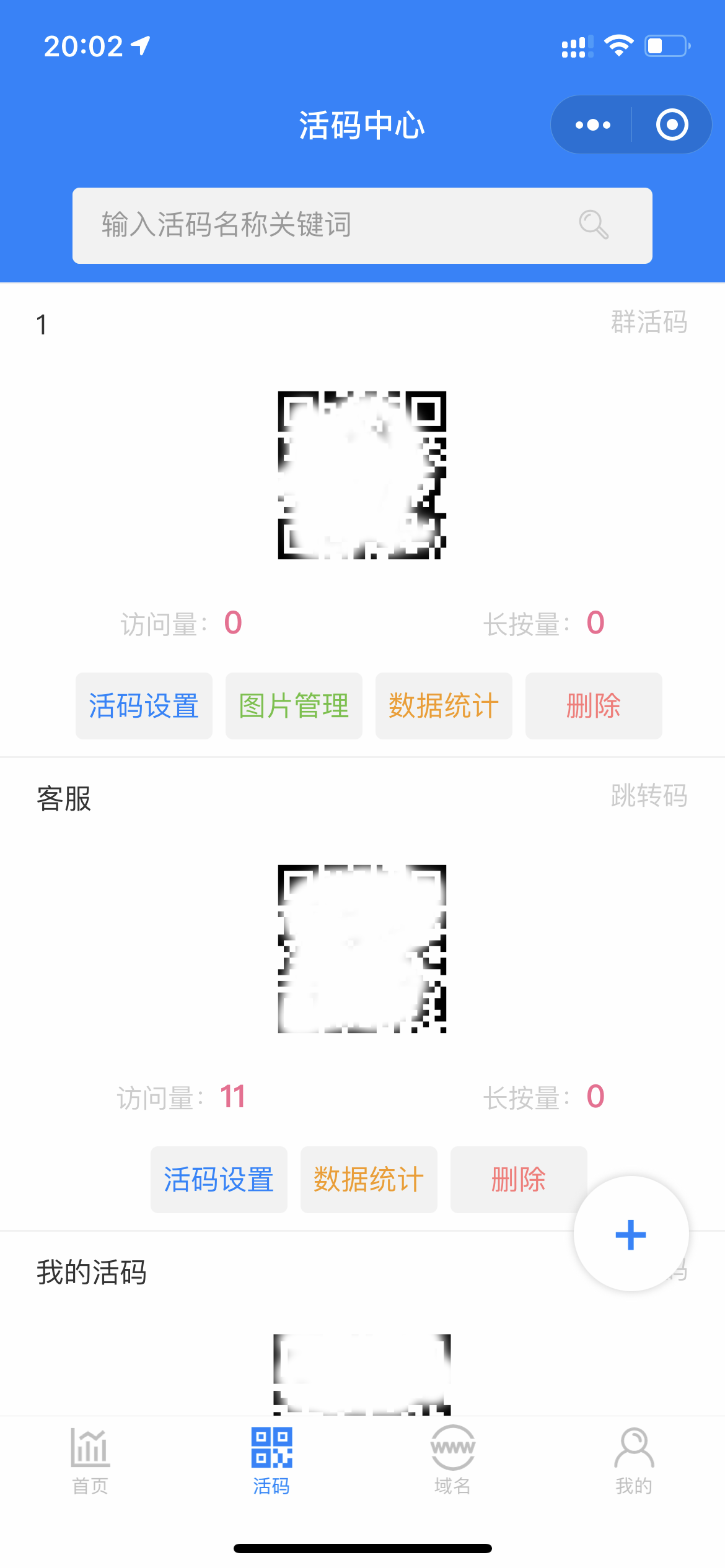This screenshot has width=725, height=1568.
Task: Add a new code with the plus button
Action: click(x=631, y=1234)
